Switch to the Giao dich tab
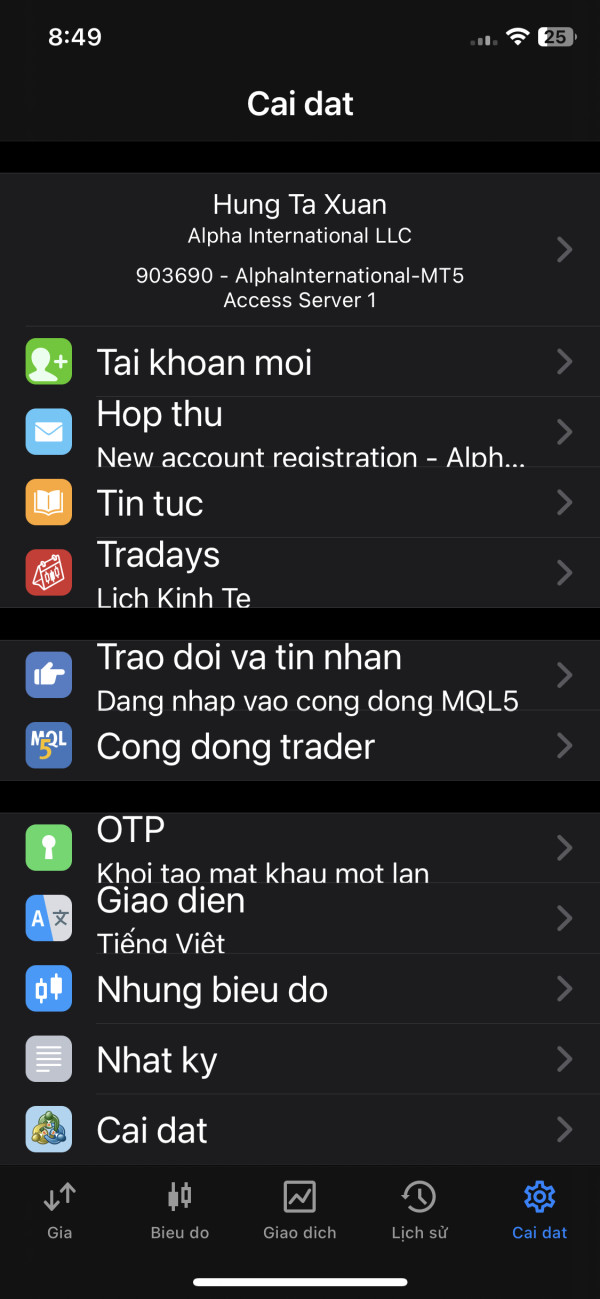600x1299 pixels. coord(300,1209)
